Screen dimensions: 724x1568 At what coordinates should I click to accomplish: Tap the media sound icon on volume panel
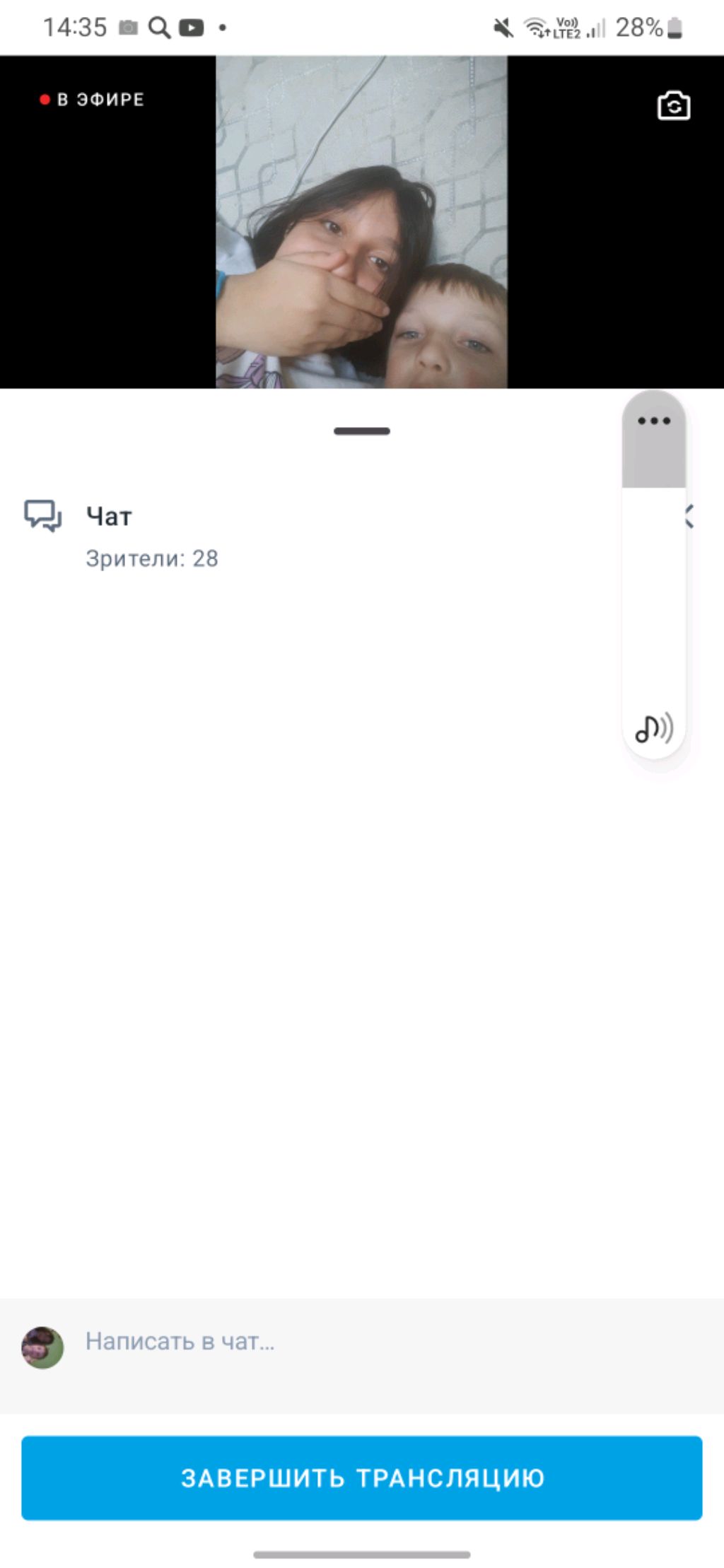[x=654, y=727]
